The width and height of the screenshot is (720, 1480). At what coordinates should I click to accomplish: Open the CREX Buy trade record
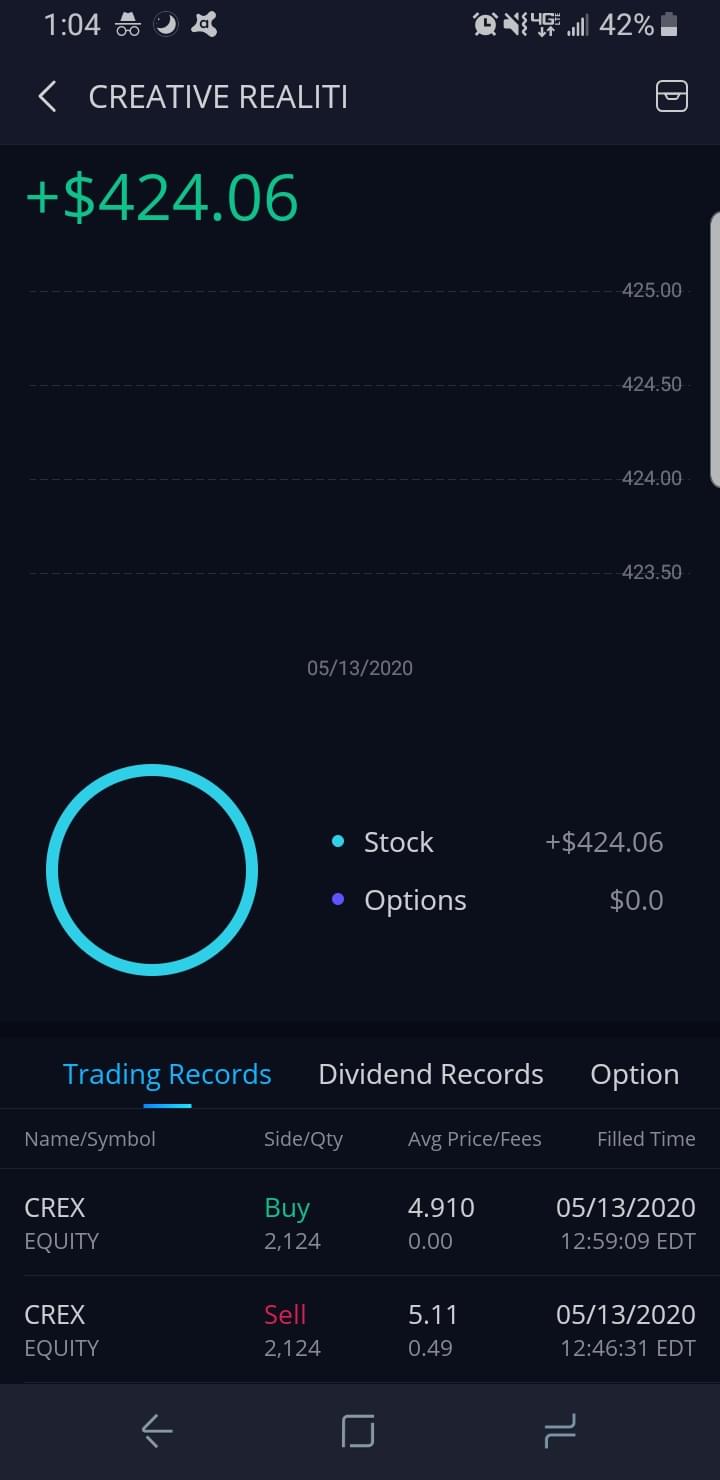(x=360, y=1223)
